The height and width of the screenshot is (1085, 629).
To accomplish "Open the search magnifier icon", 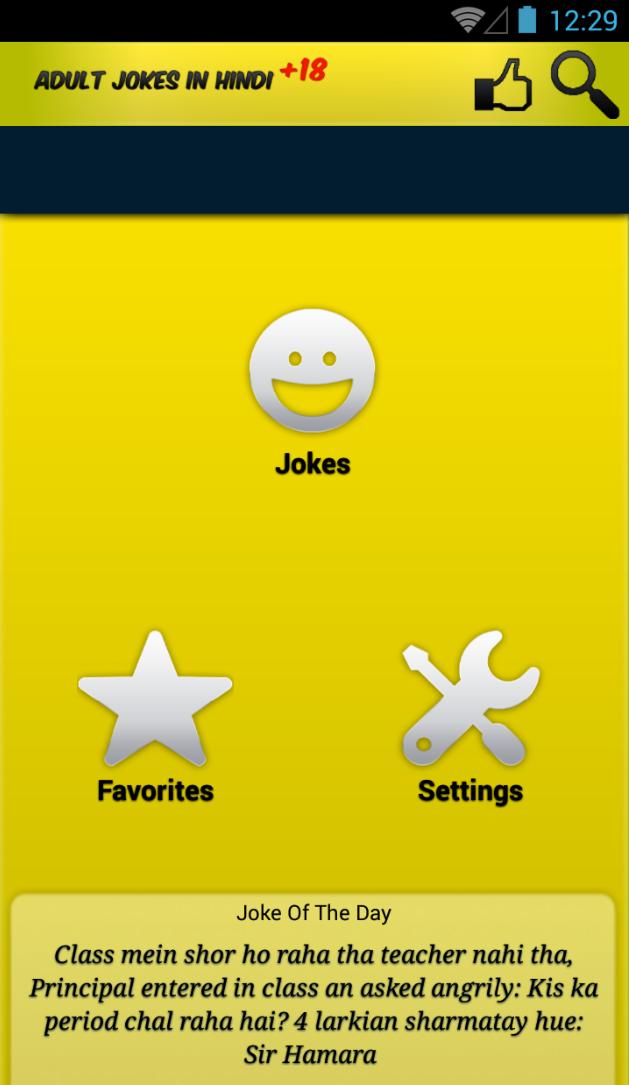I will pyautogui.click(x=585, y=84).
